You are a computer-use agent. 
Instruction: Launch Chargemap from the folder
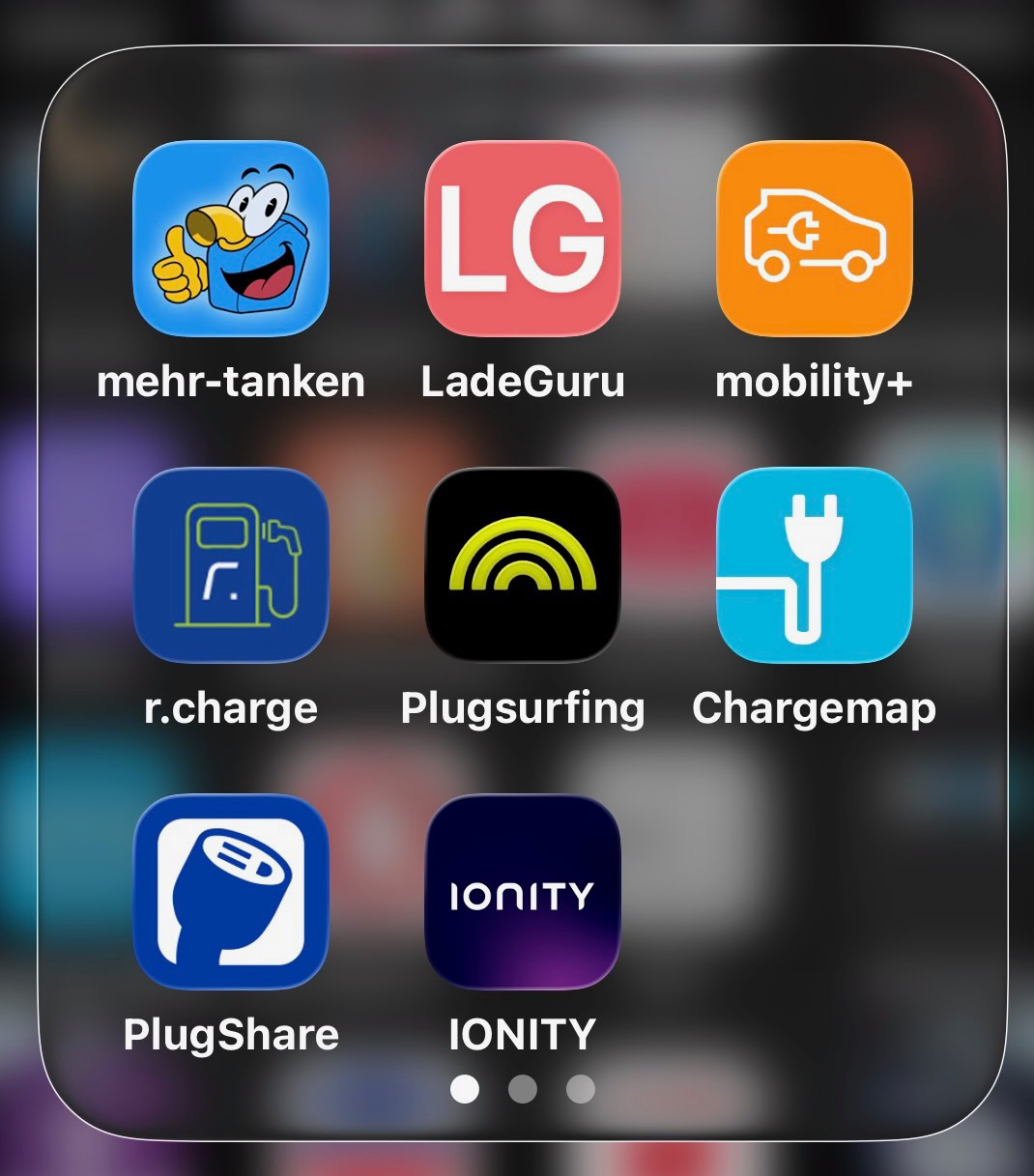814,565
